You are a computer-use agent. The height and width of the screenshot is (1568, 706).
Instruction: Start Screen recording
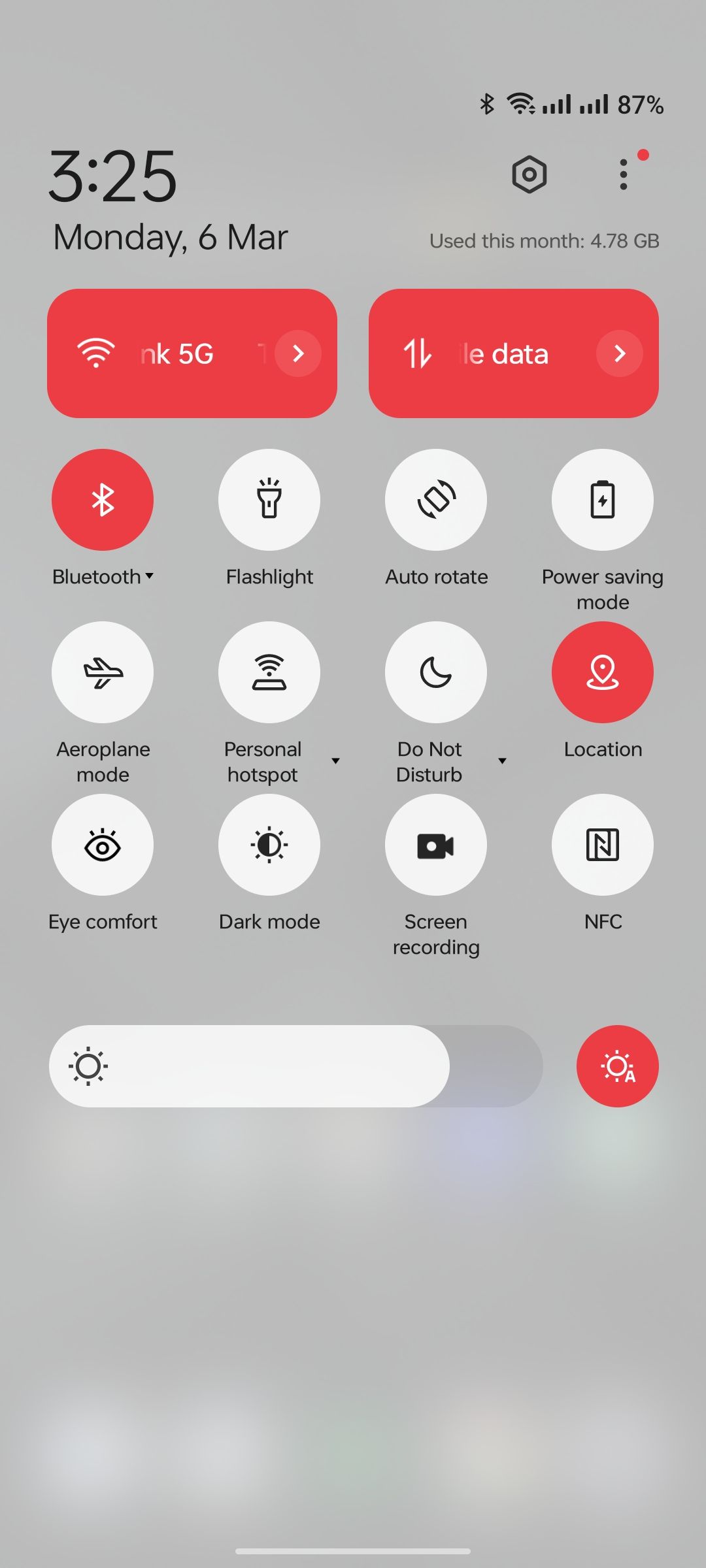[x=436, y=845]
